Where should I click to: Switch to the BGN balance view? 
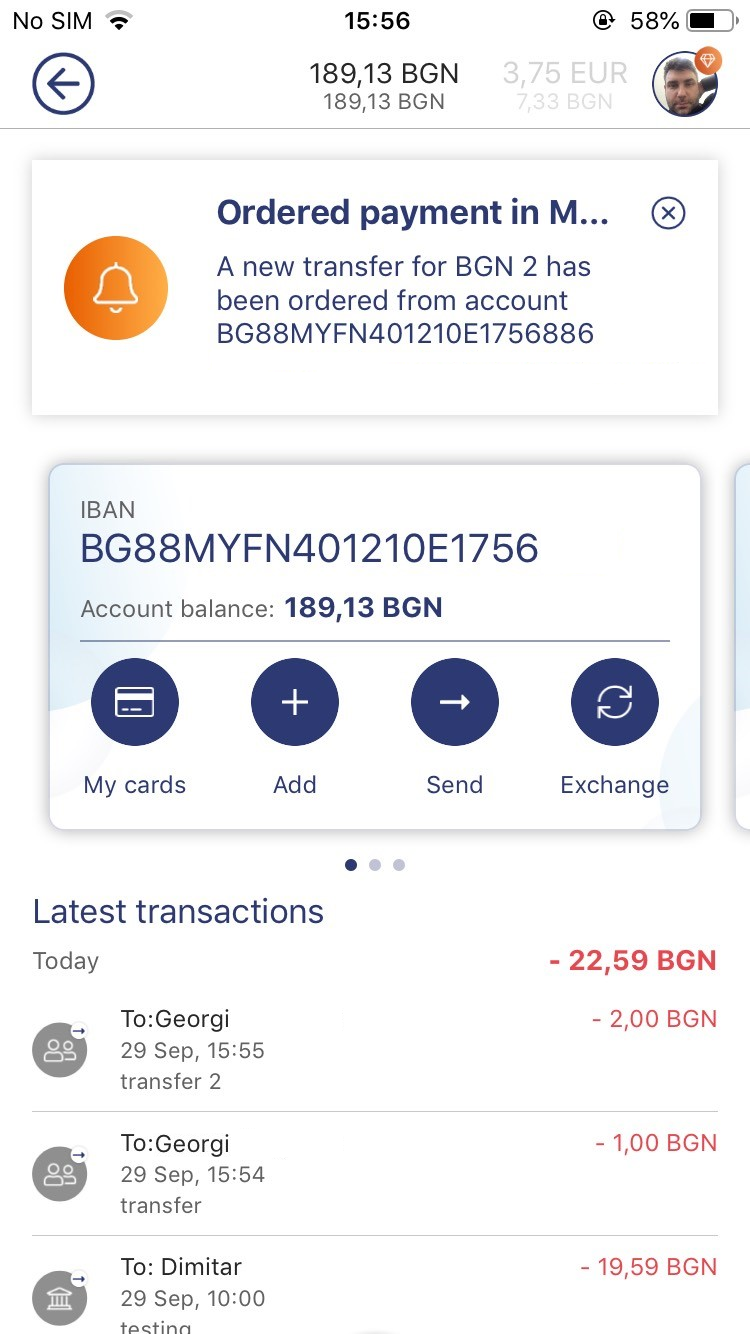tap(384, 84)
